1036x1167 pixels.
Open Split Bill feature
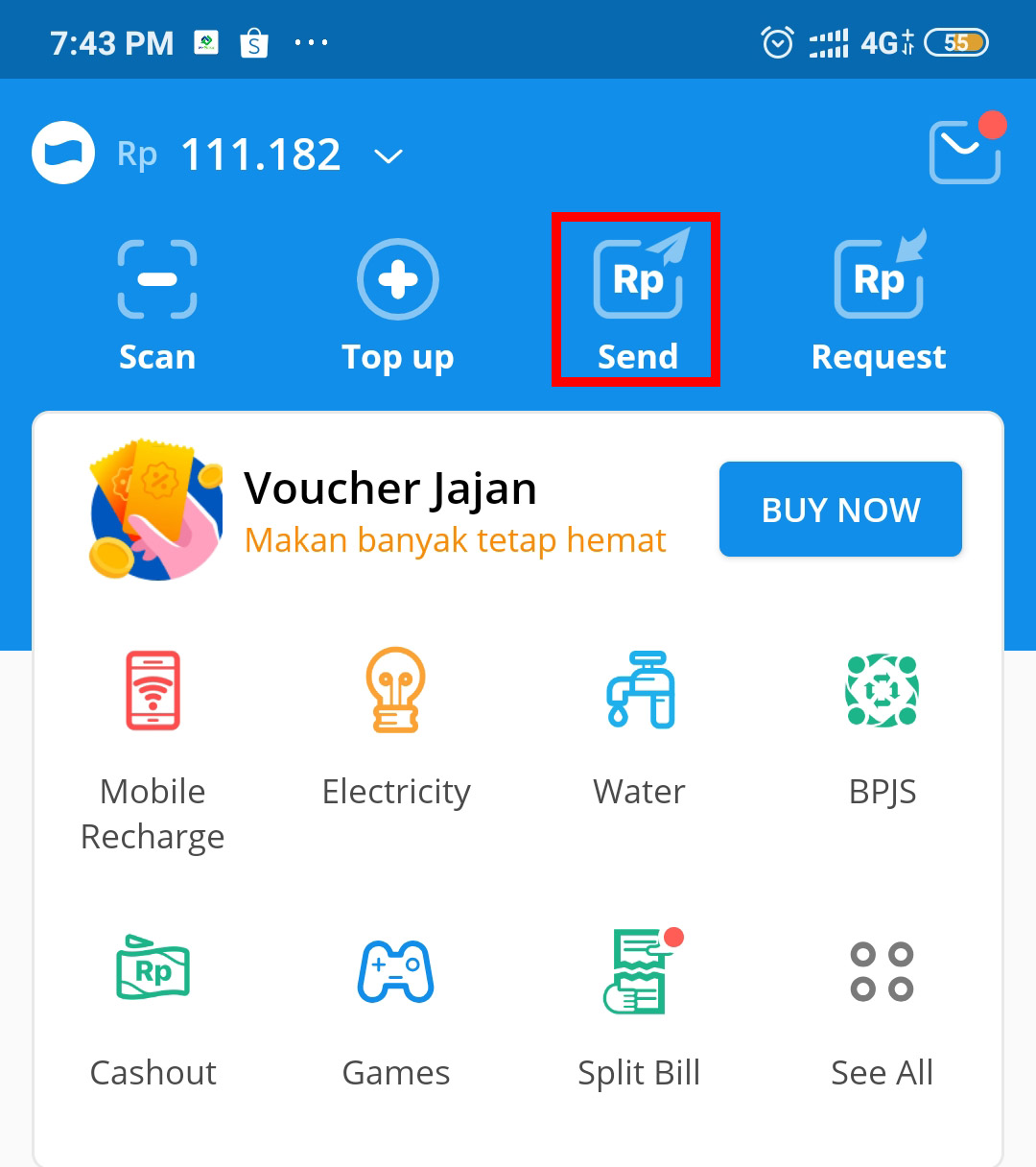640,1008
